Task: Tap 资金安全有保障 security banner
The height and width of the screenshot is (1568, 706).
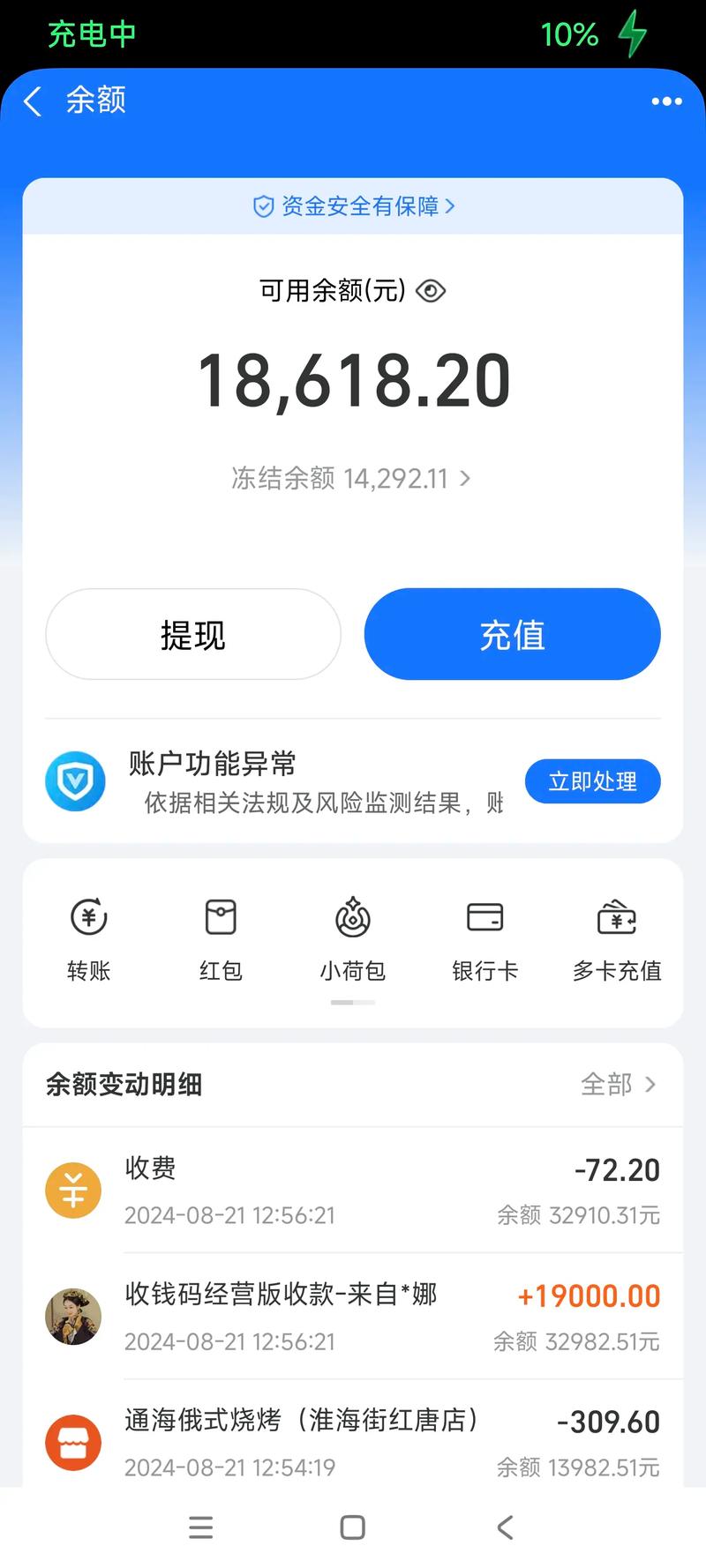Action: [353, 205]
